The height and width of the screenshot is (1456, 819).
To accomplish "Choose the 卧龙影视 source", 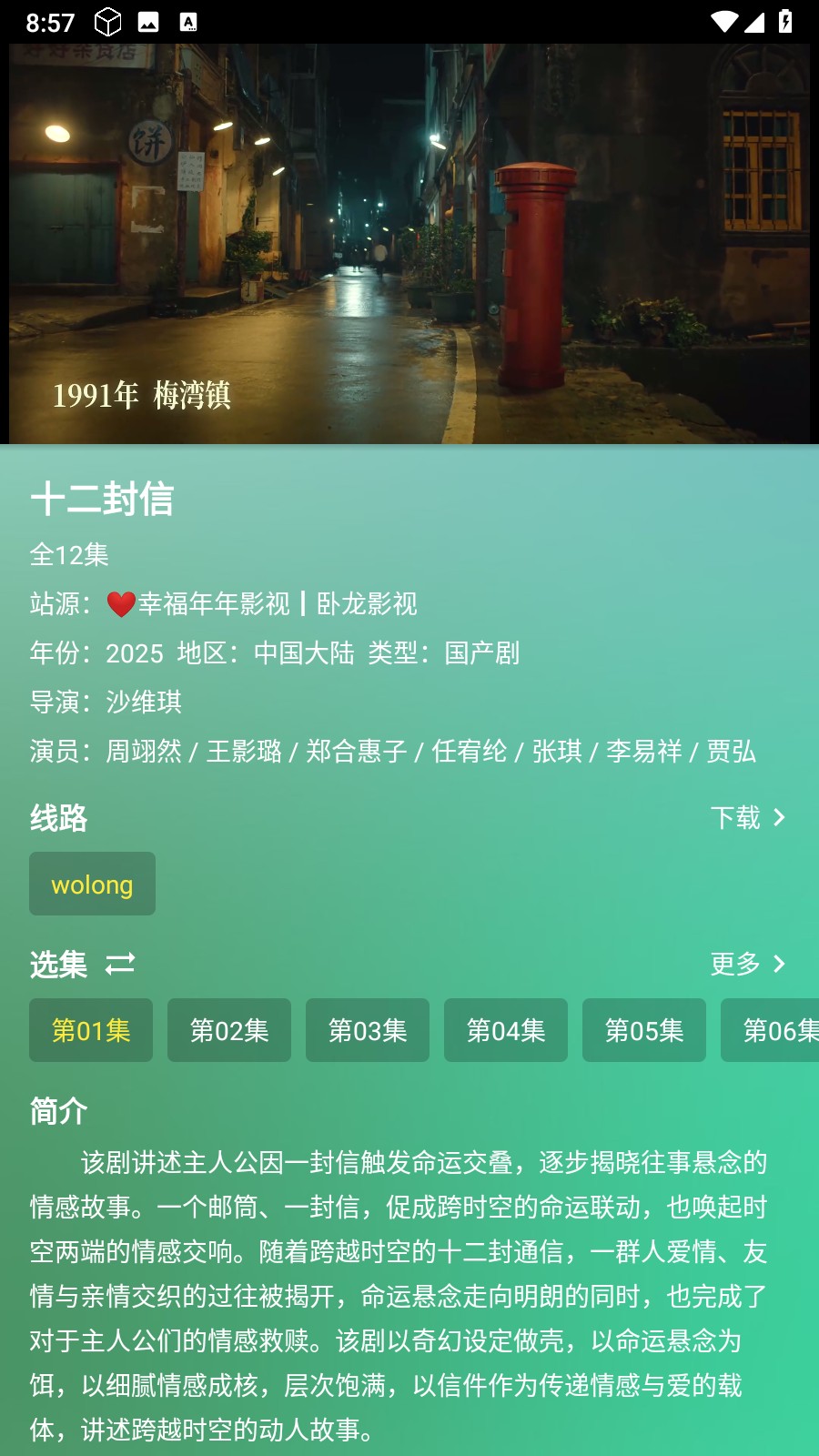I will pyautogui.click(x=367, y=603).
